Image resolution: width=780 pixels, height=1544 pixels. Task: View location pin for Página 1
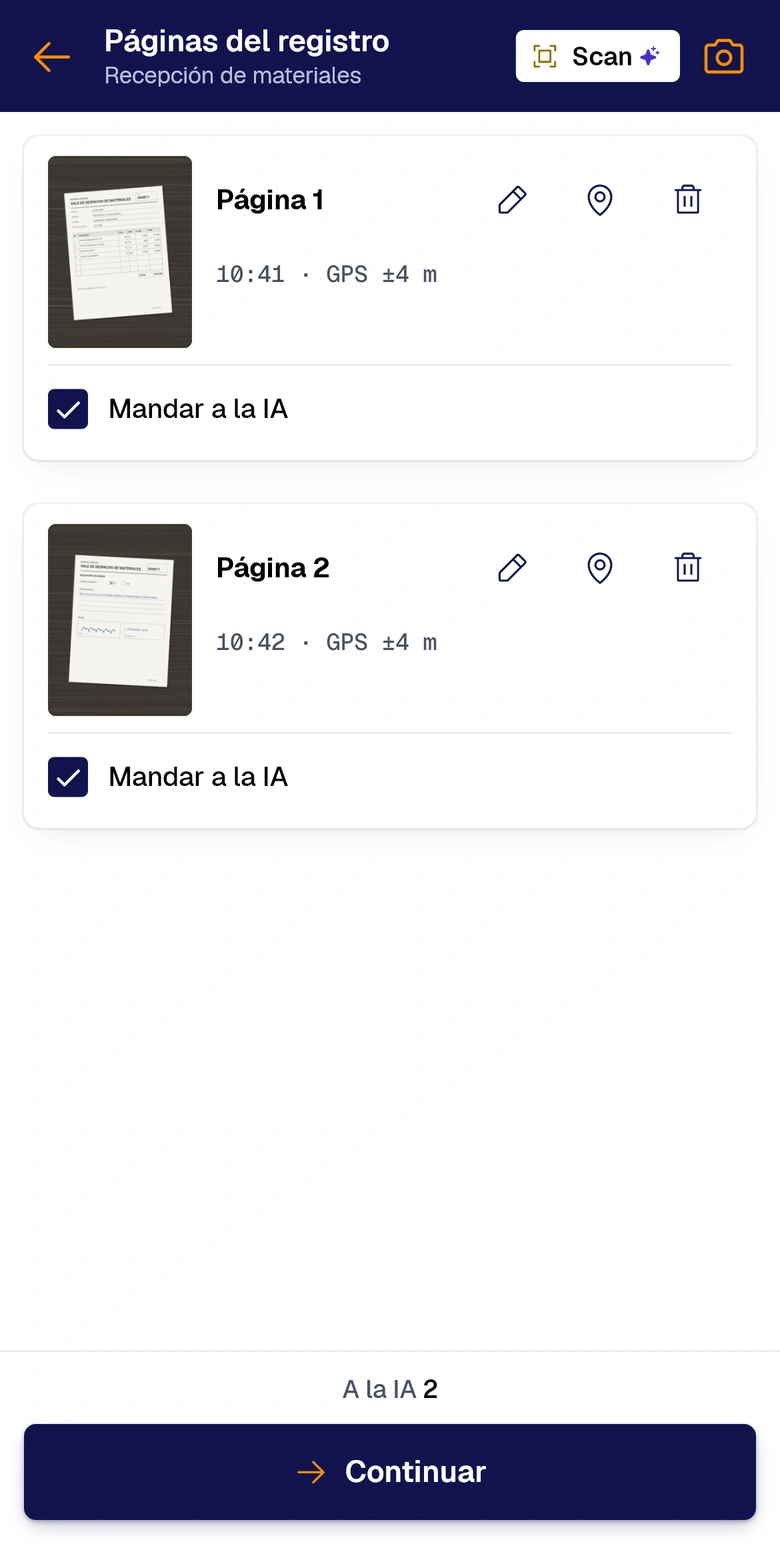pyautogui.click(x=599, y=200)
